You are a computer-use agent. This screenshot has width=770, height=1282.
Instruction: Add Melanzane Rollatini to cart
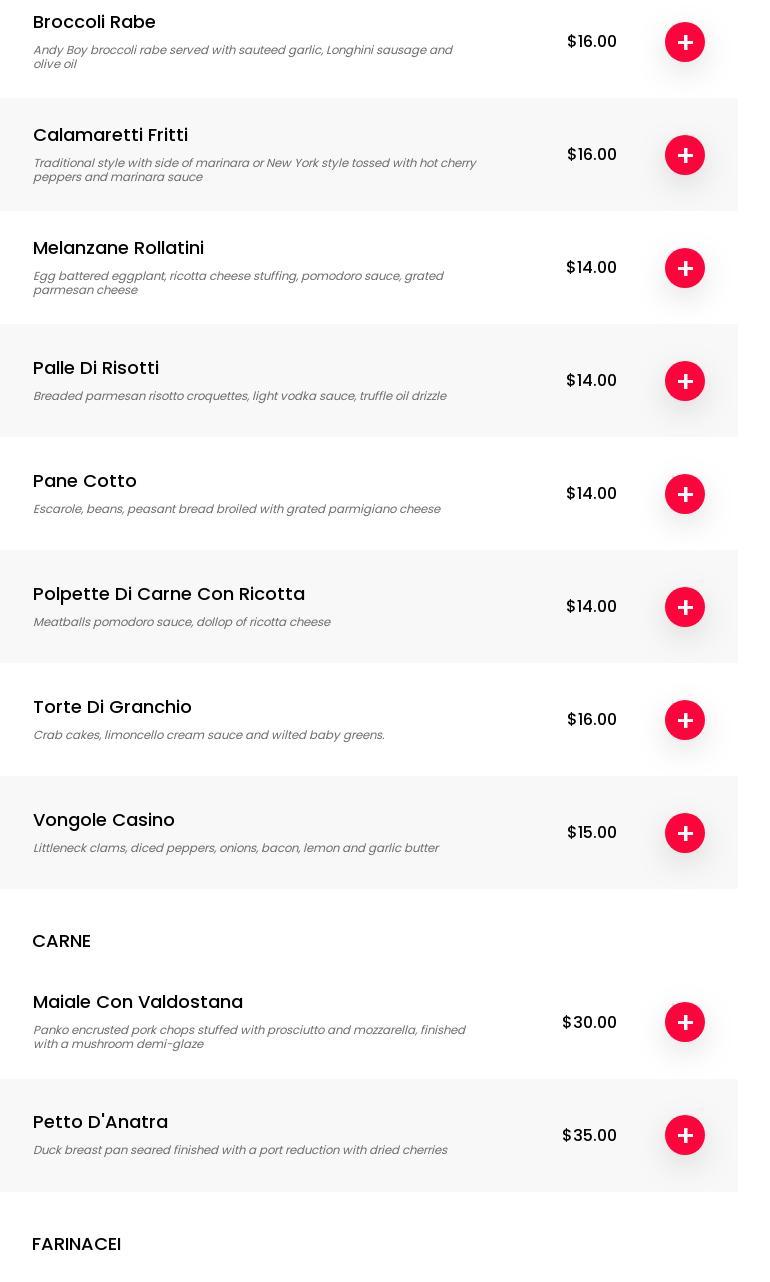point(685,268)
